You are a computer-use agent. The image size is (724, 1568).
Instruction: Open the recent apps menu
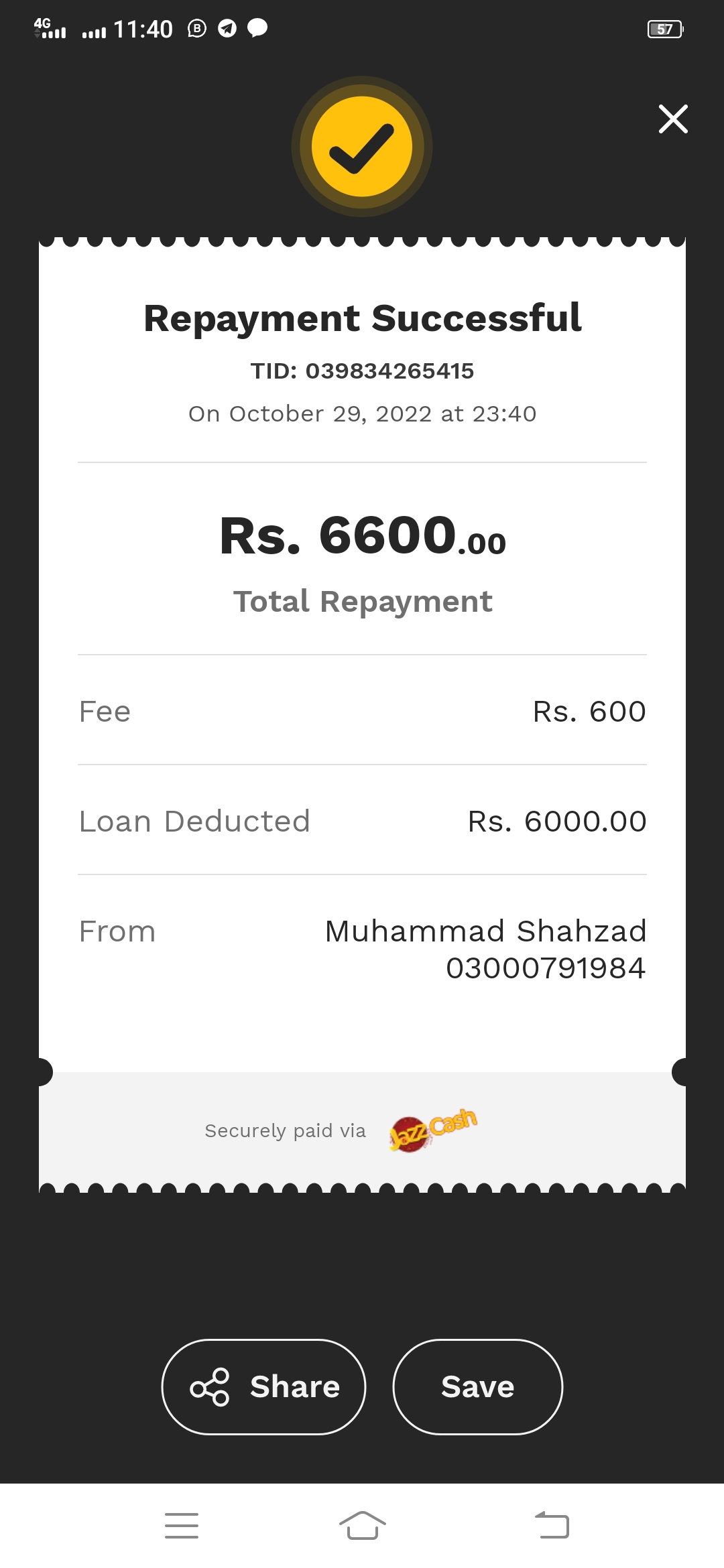click(182, 1526)
